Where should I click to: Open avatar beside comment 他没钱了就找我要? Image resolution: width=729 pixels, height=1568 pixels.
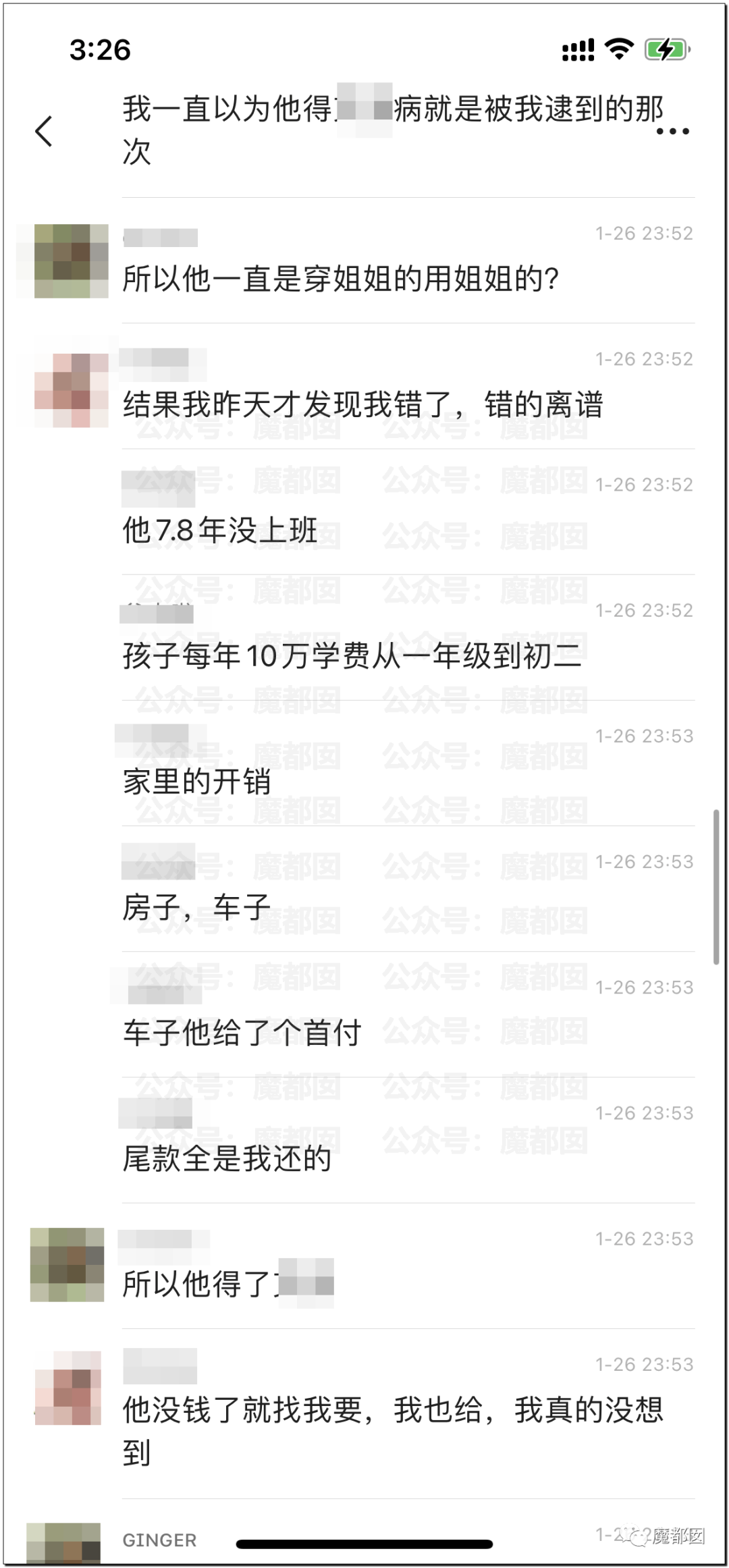(67, 1388)
